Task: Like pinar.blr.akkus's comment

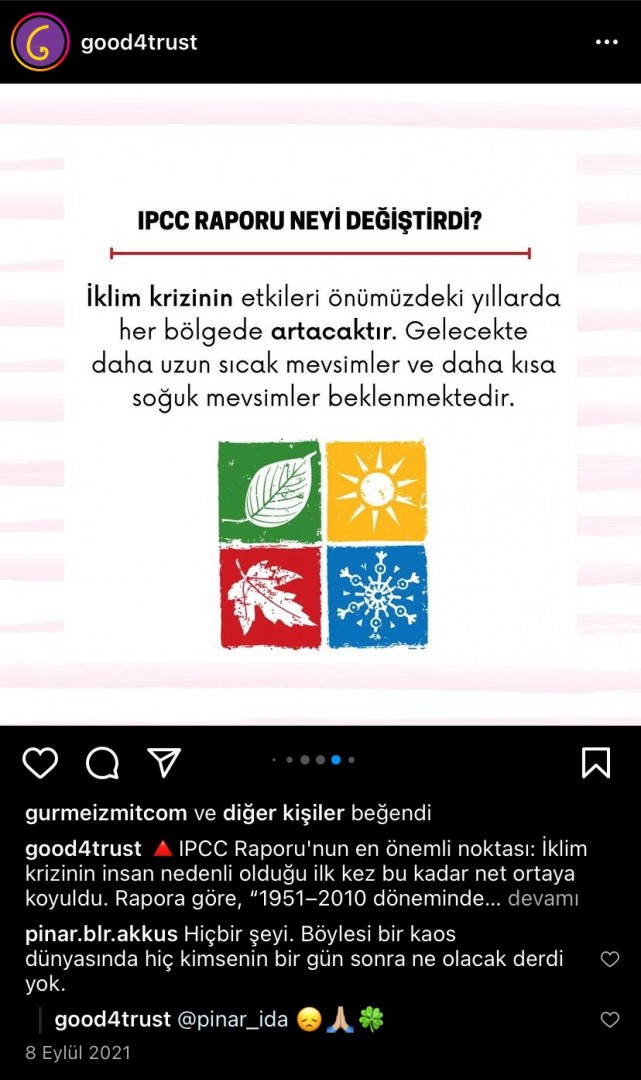Action: pyautogui.click(x=609, y=959)
